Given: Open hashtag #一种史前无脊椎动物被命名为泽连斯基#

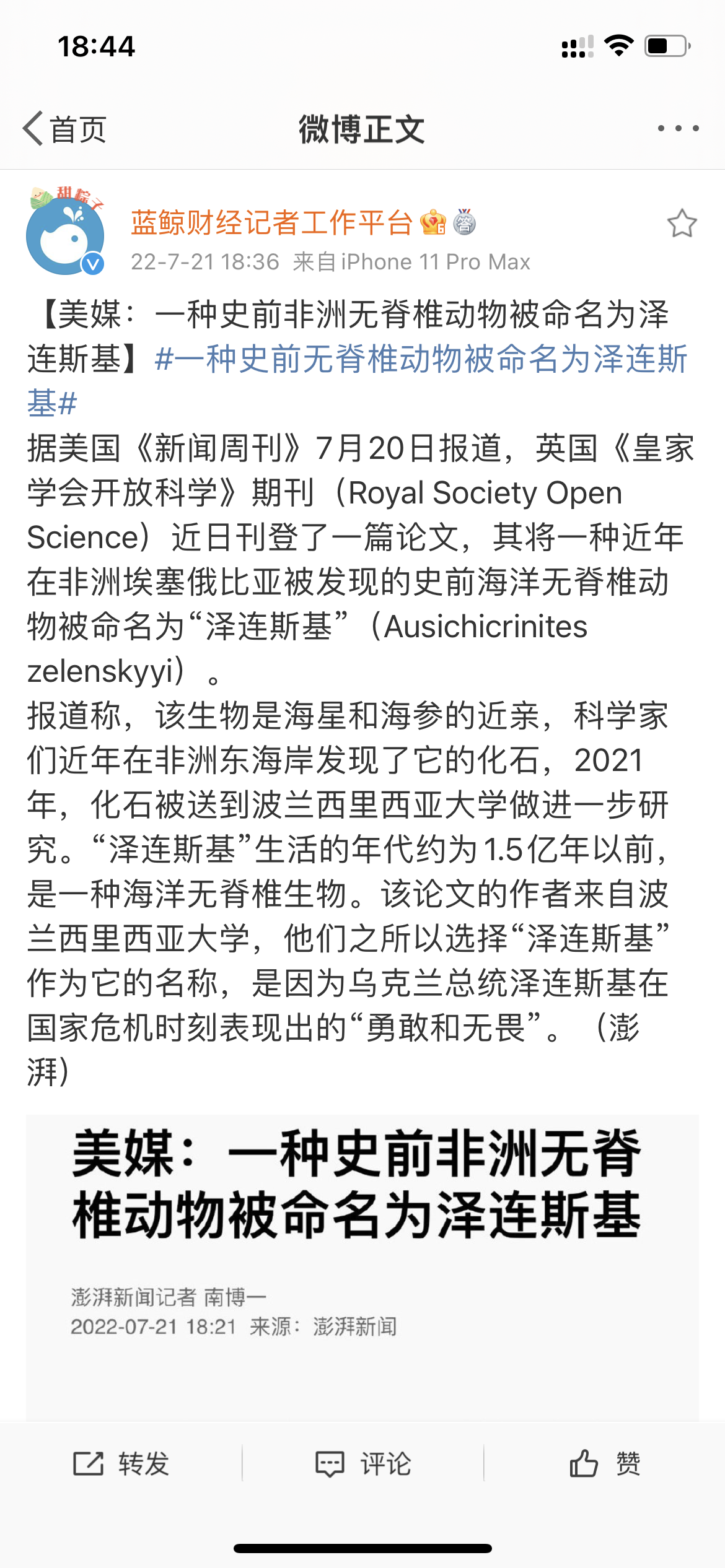Looking at the screenshot, I should coord(358,381).
